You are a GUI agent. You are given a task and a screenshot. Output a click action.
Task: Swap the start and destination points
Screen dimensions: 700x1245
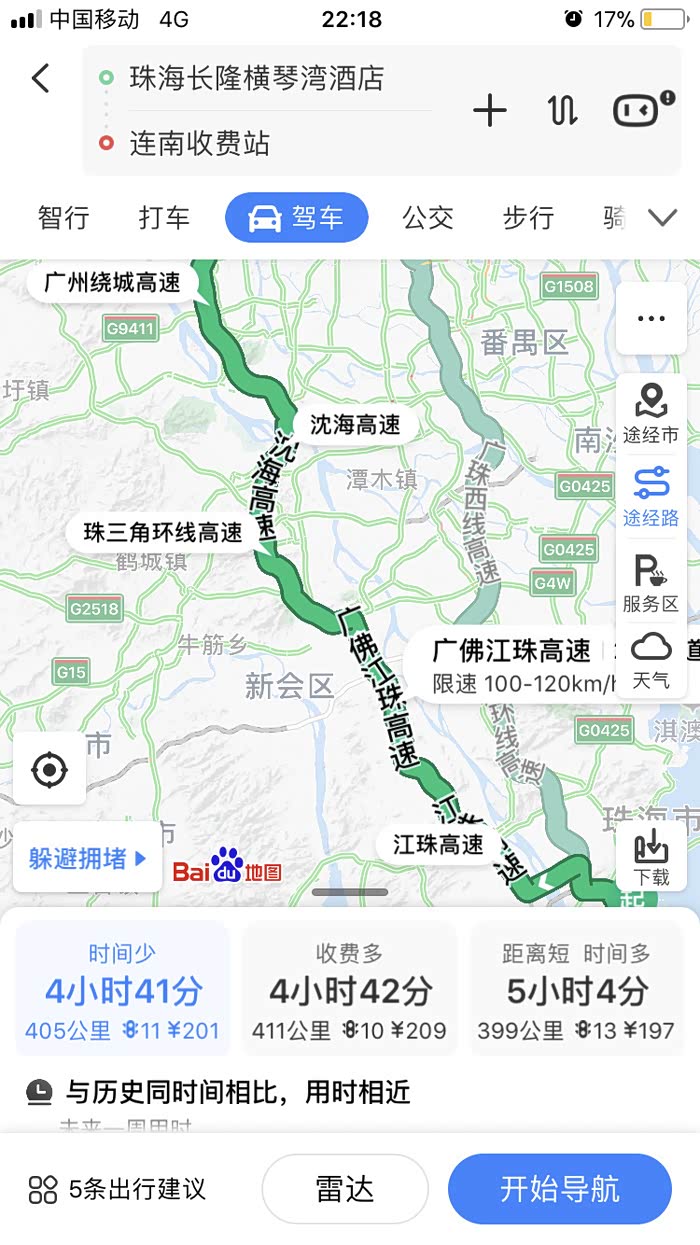point(562,110)
